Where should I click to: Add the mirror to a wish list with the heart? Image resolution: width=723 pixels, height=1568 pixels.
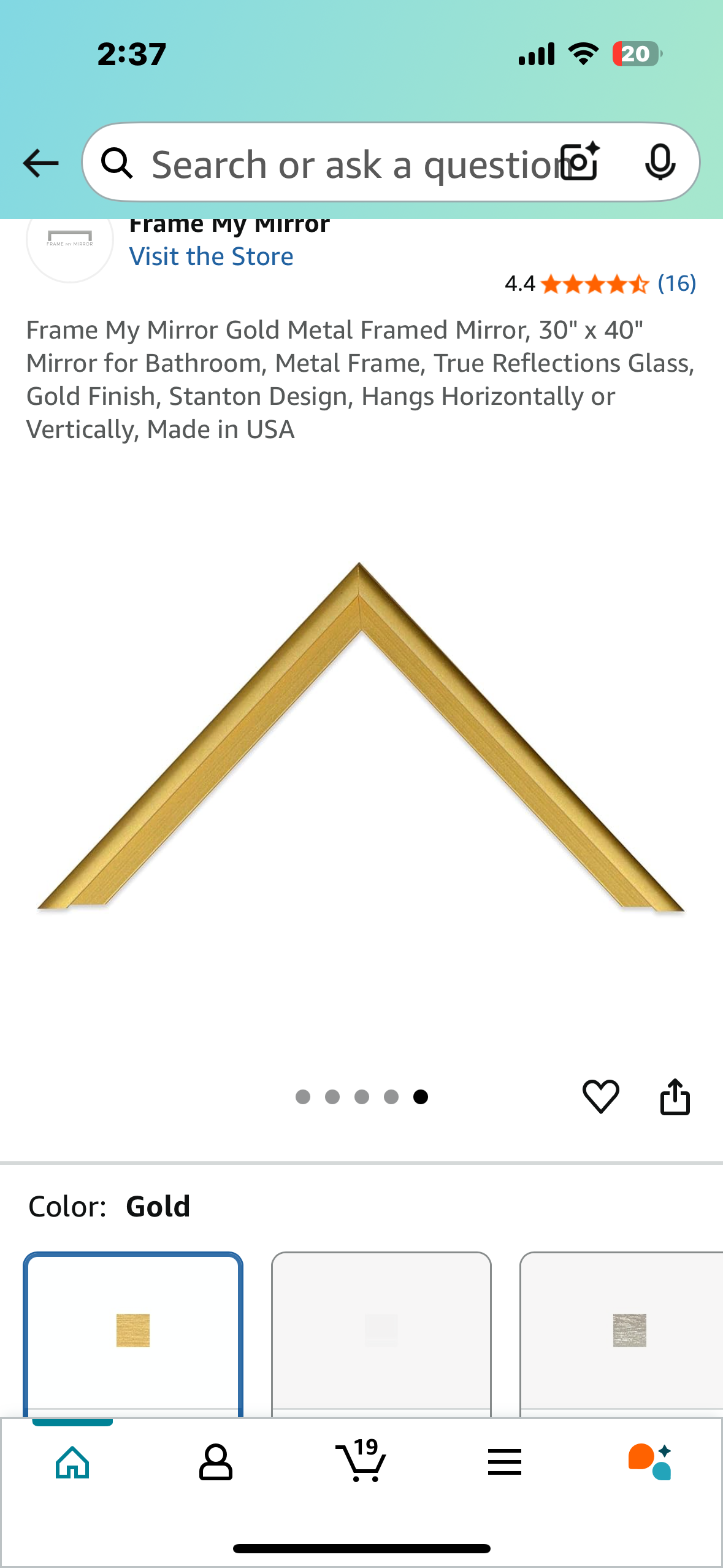[x=600, y=1096]
